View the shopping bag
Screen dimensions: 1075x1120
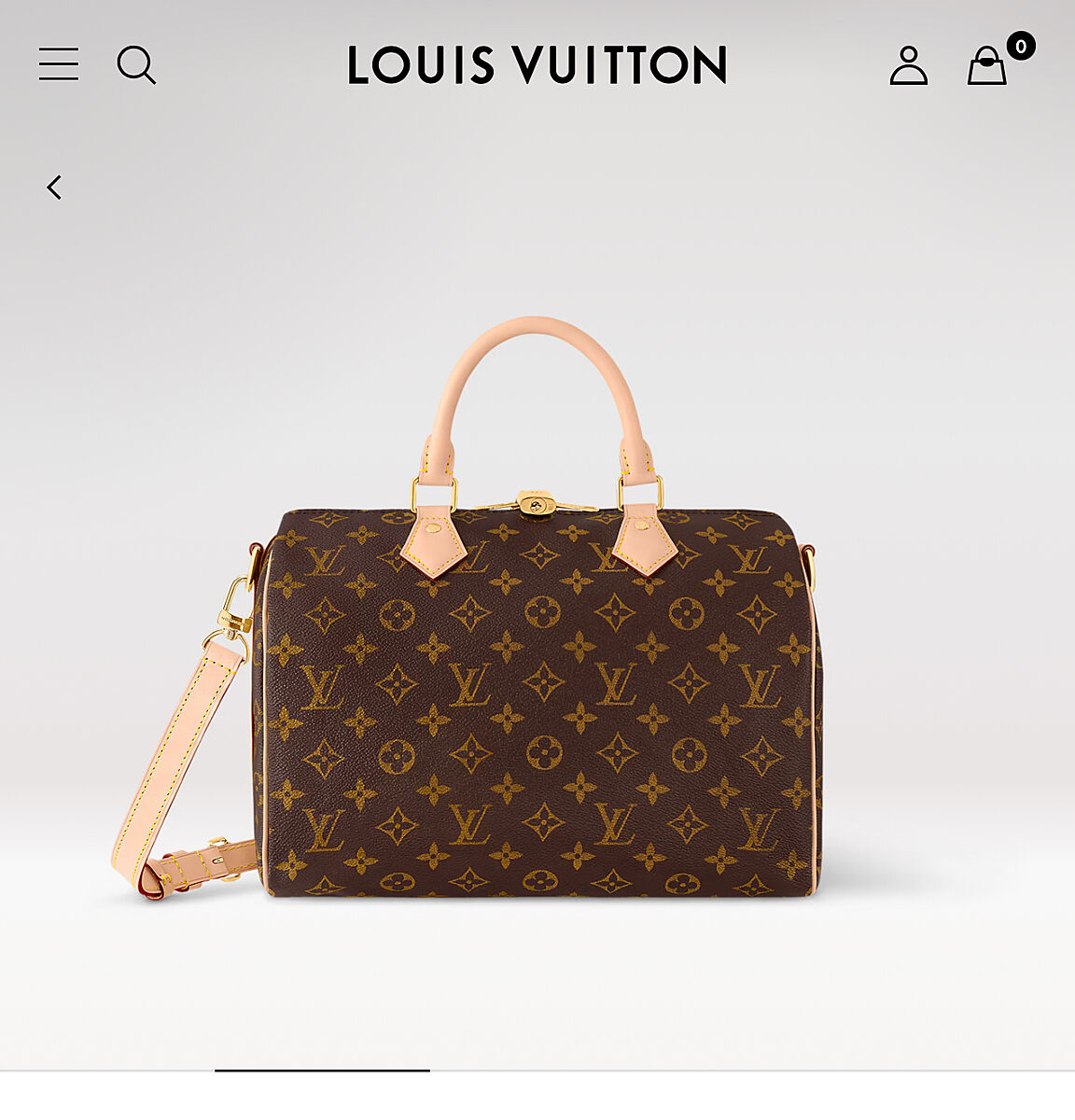(987, 65)
